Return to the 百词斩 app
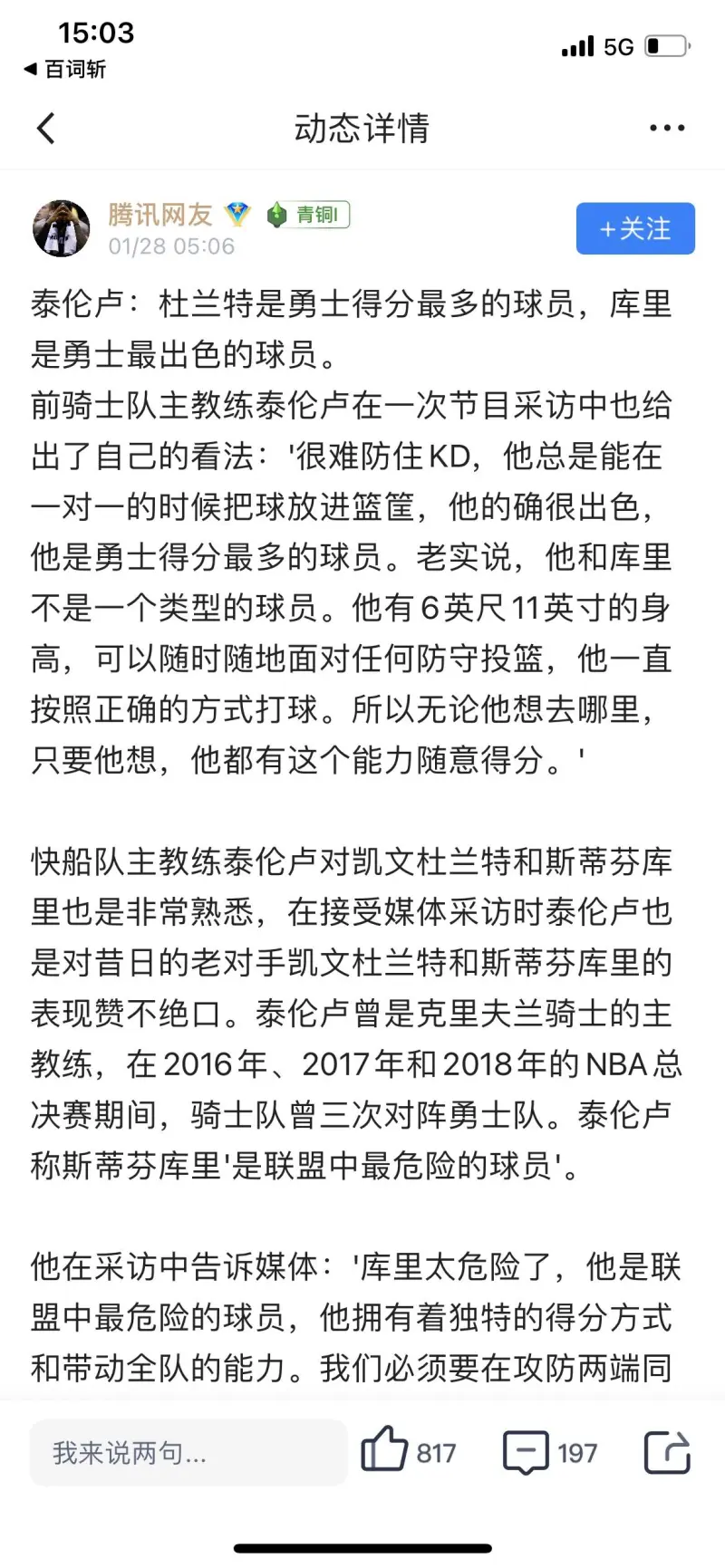Screen dimensions: 725x1568 pyautogui.click(x=65, y=69)
